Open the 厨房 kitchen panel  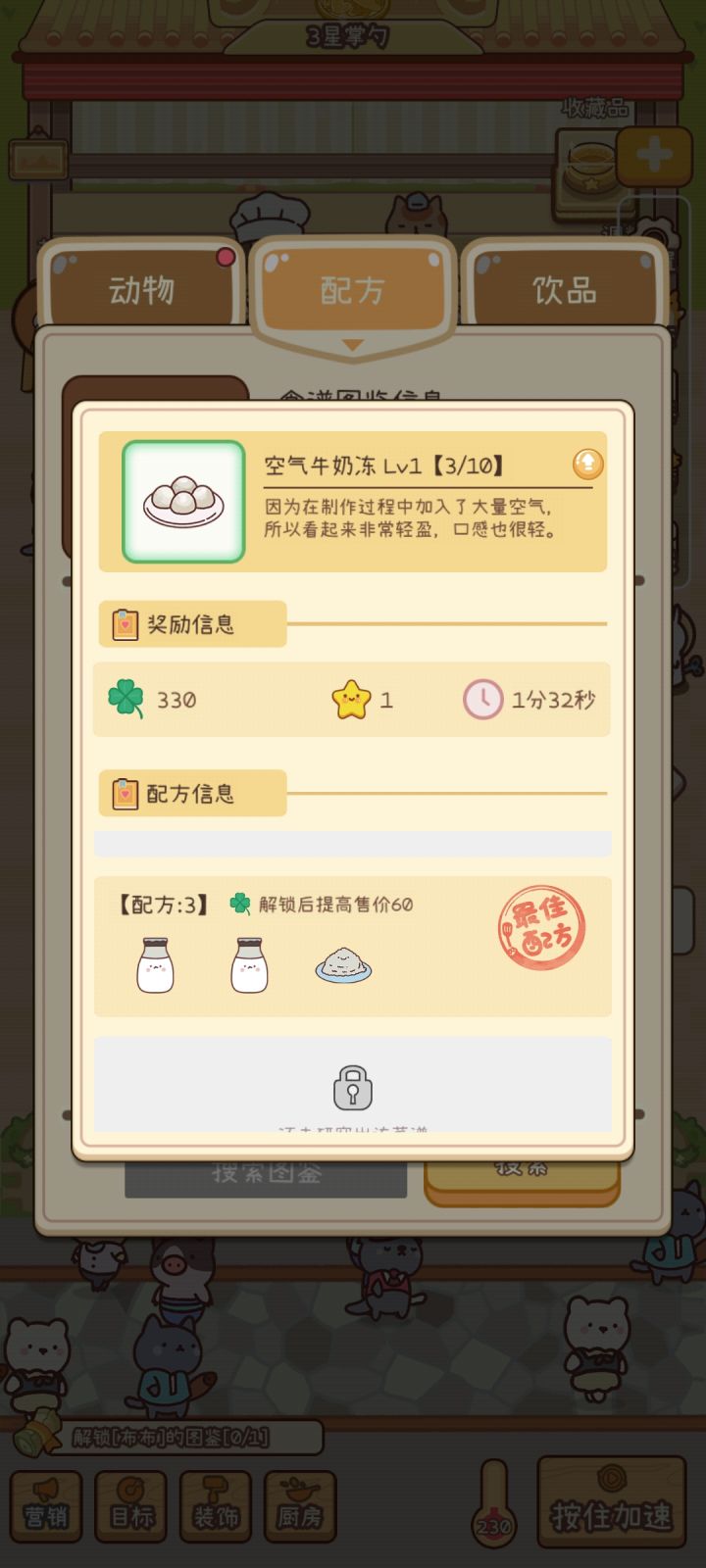(300, 1506)
